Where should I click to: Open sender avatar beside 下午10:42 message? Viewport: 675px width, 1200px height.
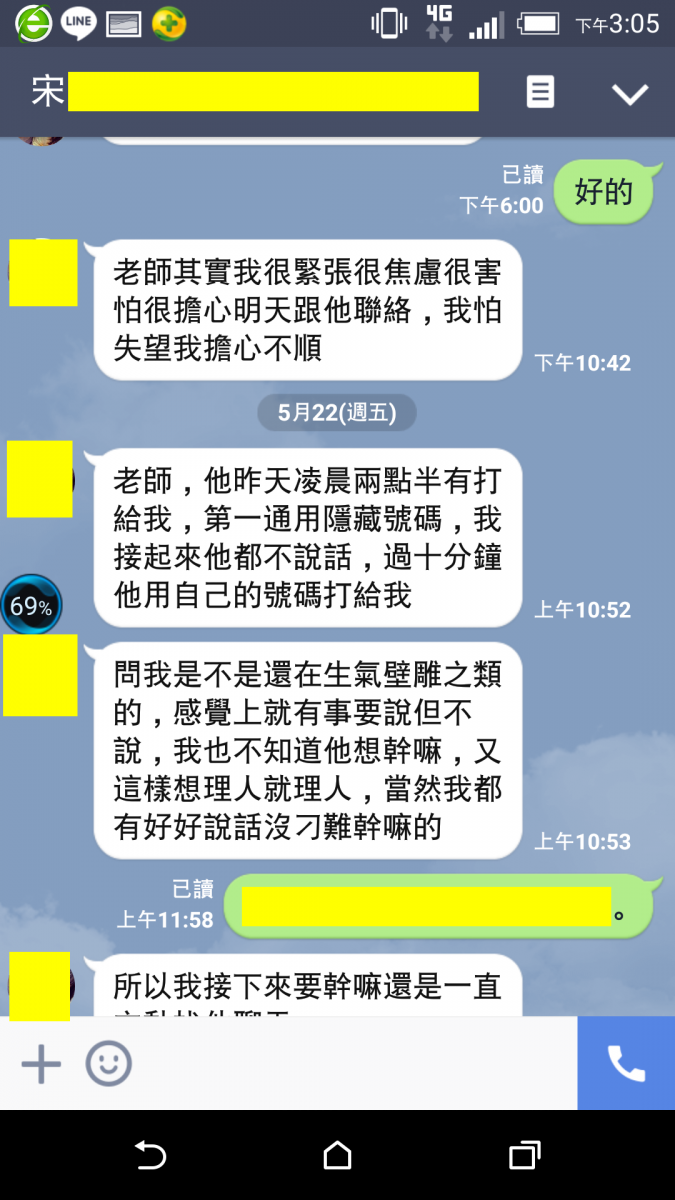tap(43, 272)
